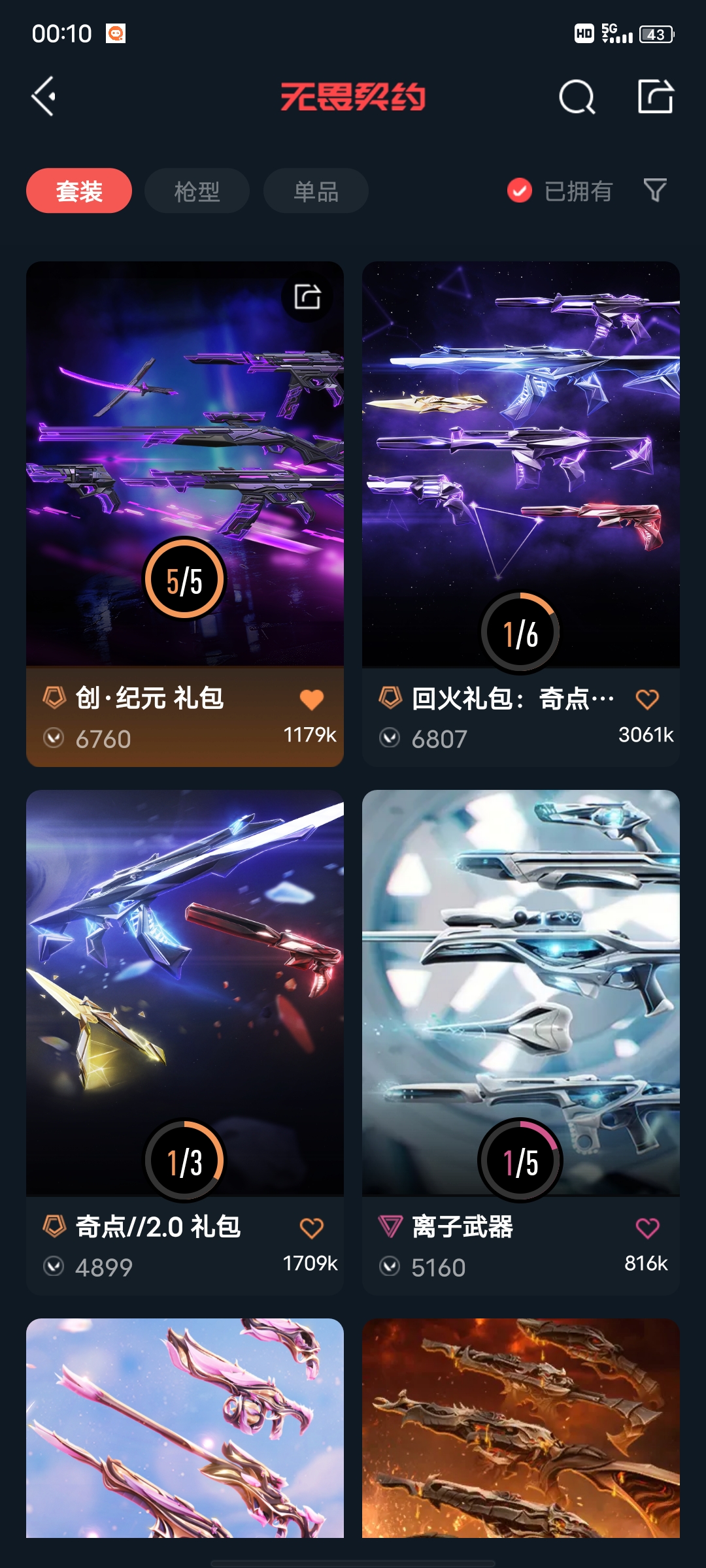Open the pink weapon bundle card
Image resolution: width=706 pixels, height=1568 pixels.
[185, 1428]
